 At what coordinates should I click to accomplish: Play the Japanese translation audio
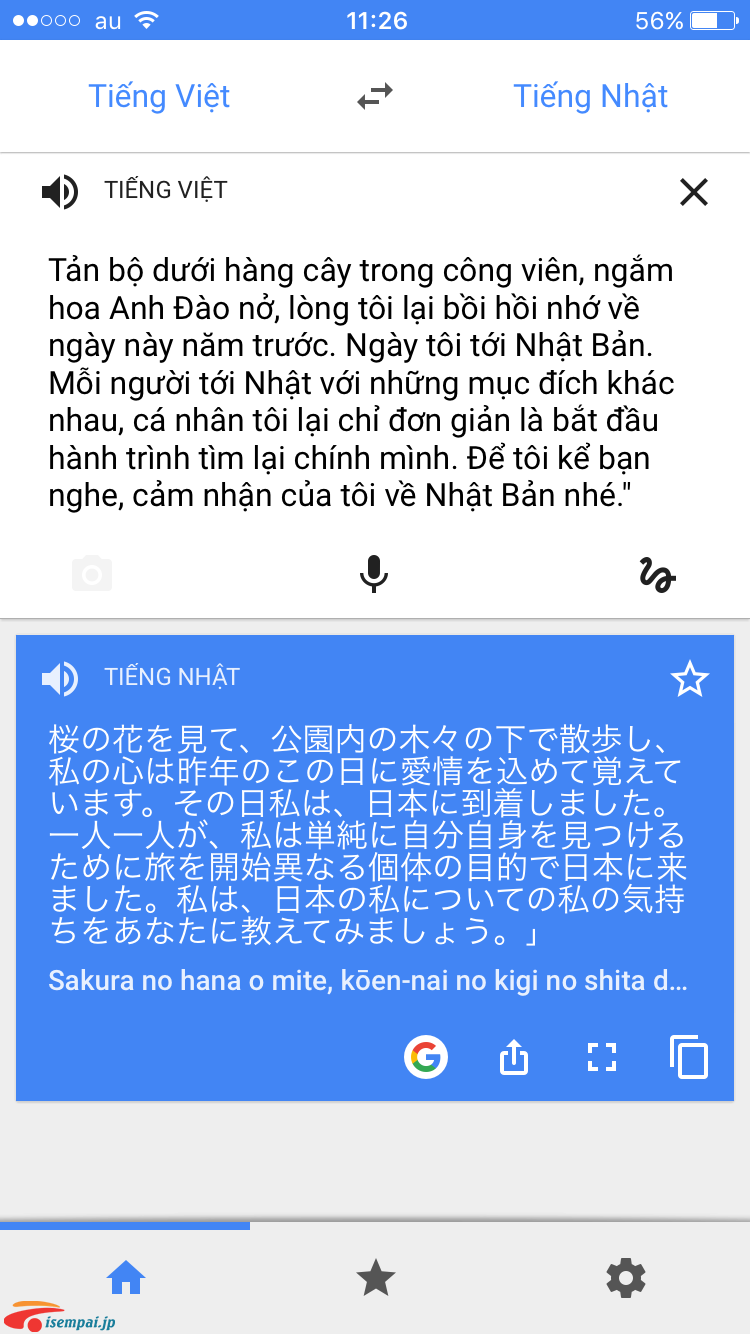pos(60,678)
